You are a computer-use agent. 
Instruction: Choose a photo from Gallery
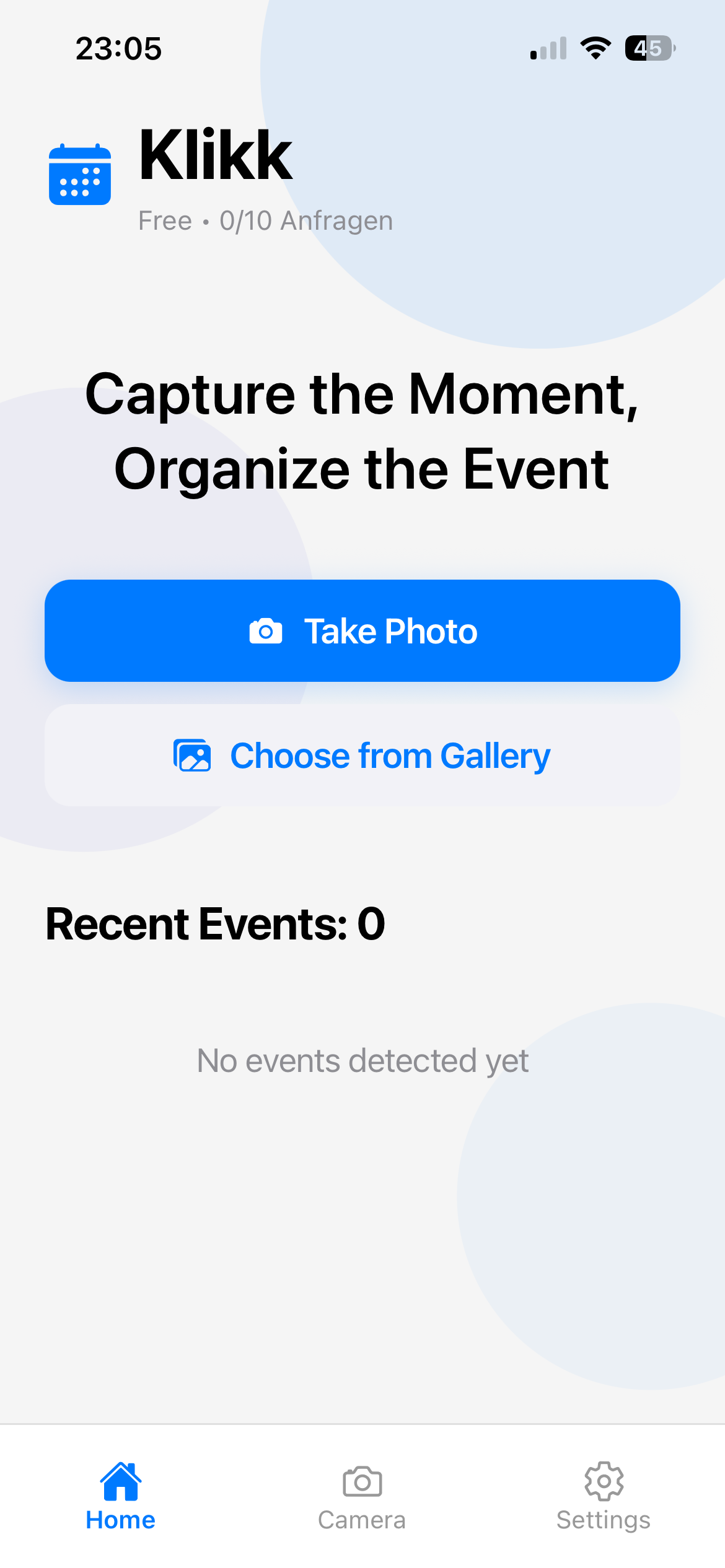pyautogui.click(x=362, y=755)
